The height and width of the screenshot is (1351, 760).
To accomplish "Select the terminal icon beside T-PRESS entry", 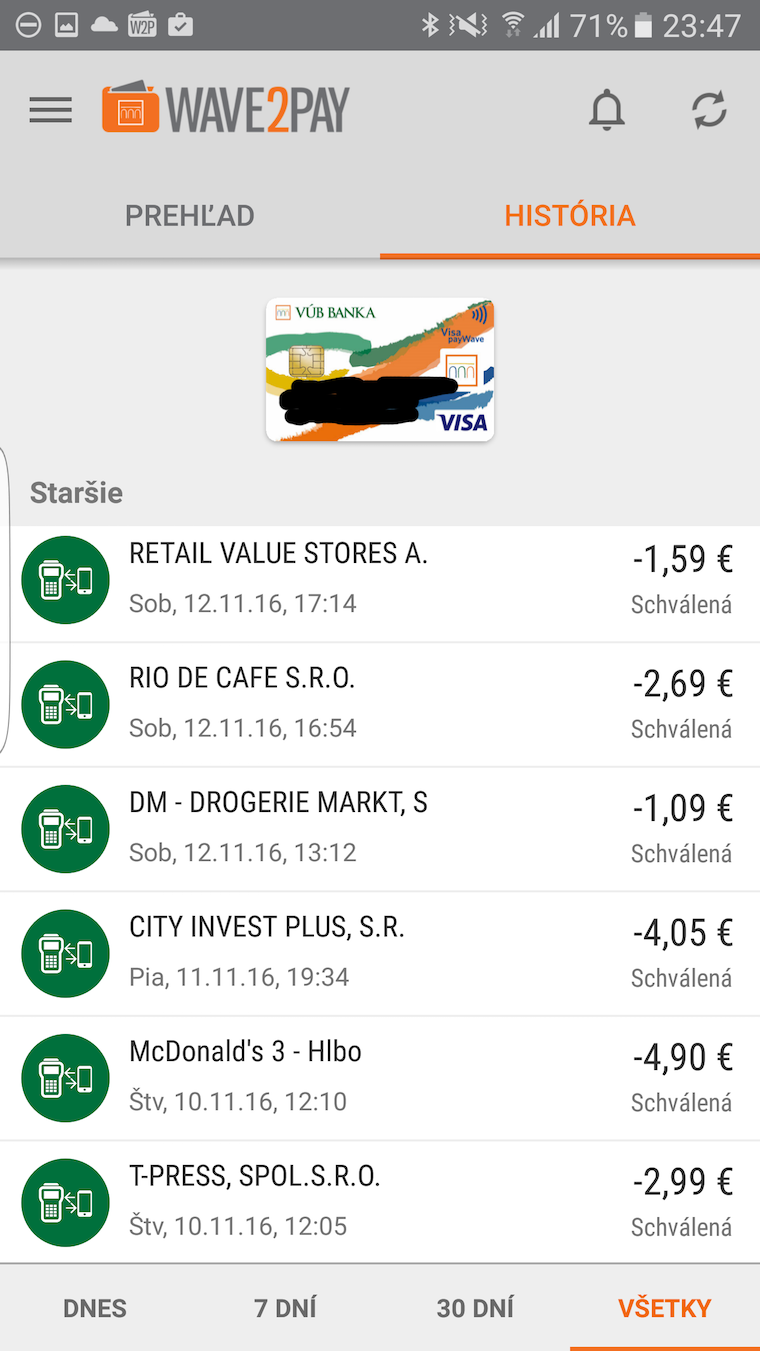I will (65, 1203).
